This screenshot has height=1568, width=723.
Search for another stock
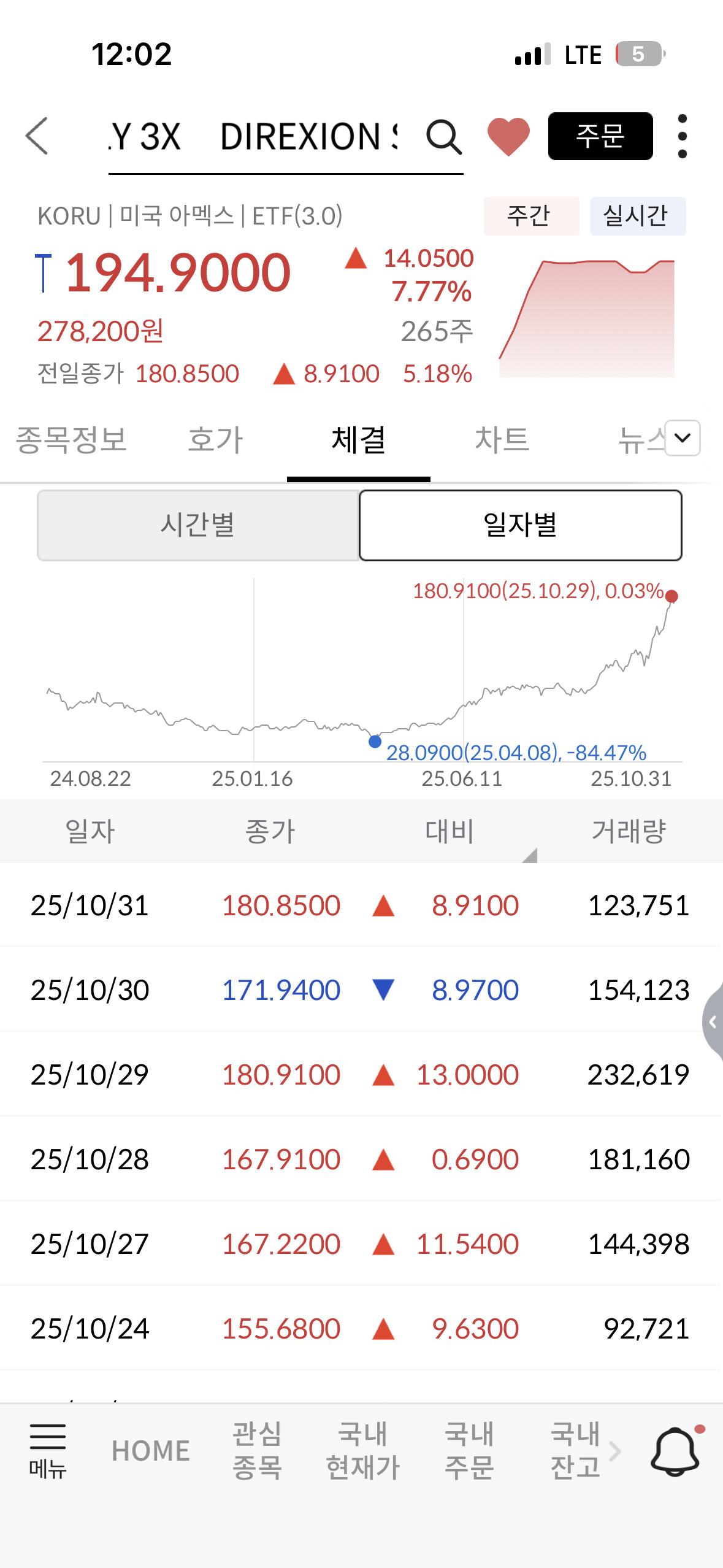click(x=443, y=136)
